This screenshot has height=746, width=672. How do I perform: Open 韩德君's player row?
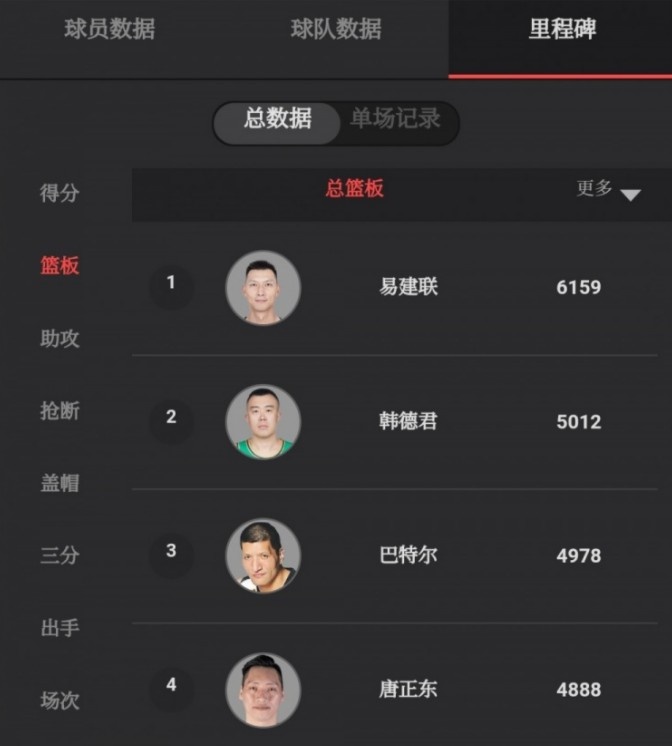[x=408, y=421]
